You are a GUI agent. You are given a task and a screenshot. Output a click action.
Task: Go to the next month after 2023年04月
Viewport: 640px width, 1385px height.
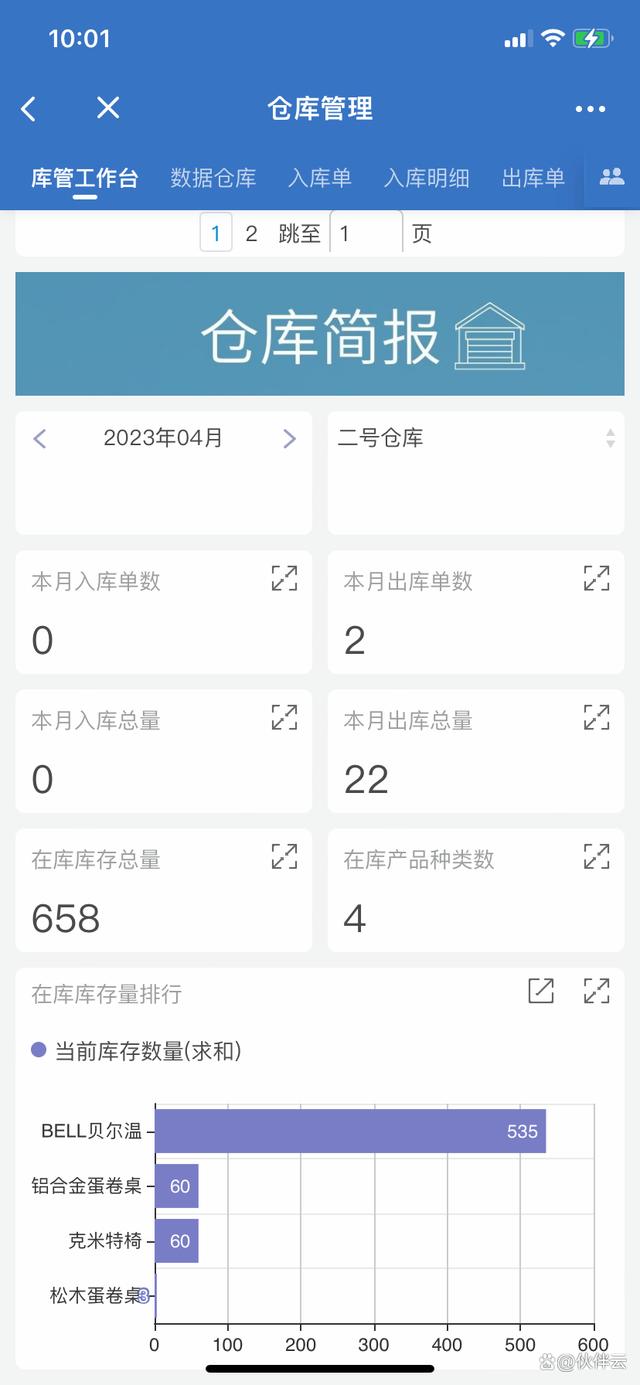(x=289, y=438)
